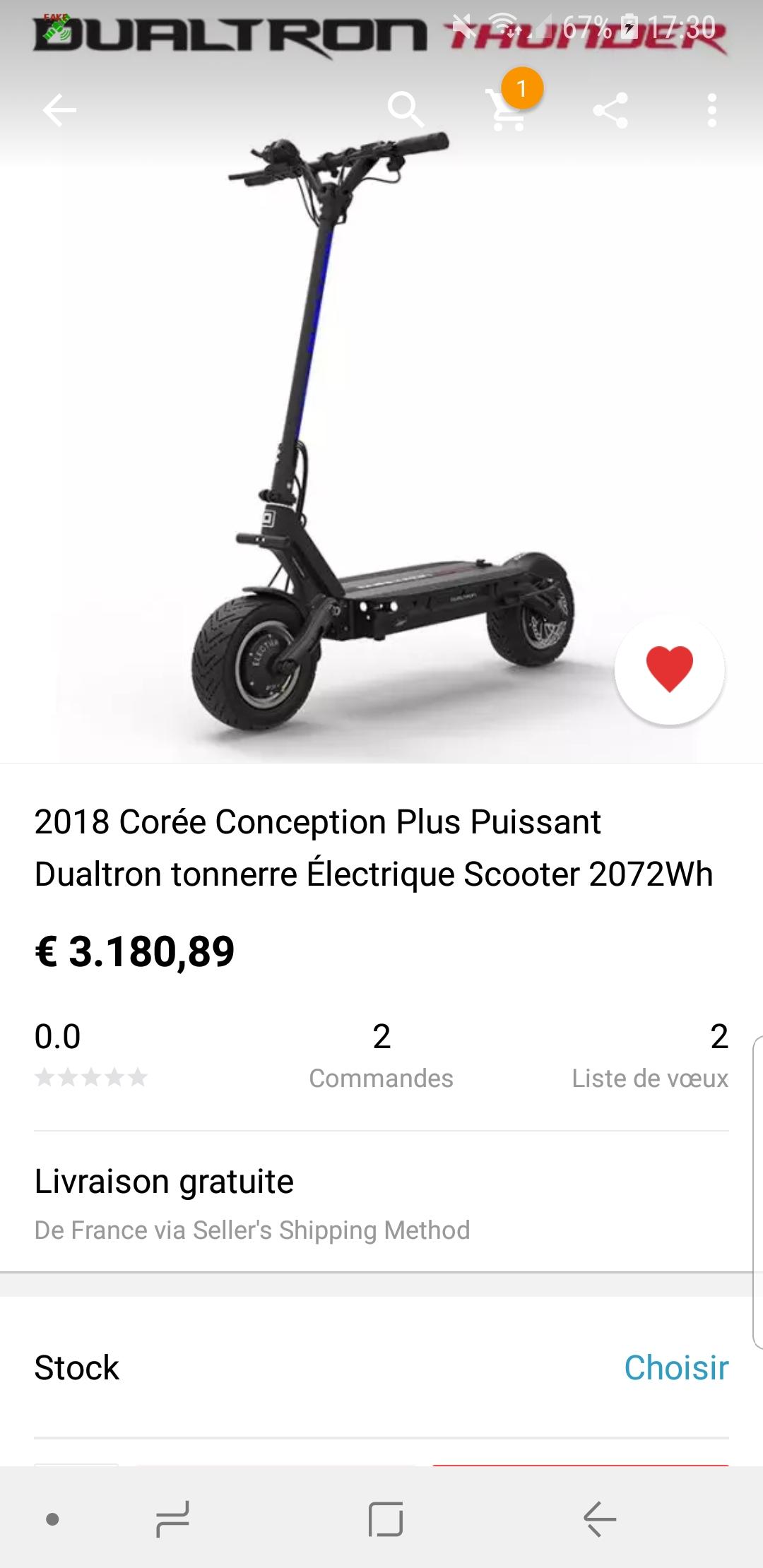Viewport: 763px width, 1568px height.
Task: Go back using the top arrow
Action: (59, 110)
